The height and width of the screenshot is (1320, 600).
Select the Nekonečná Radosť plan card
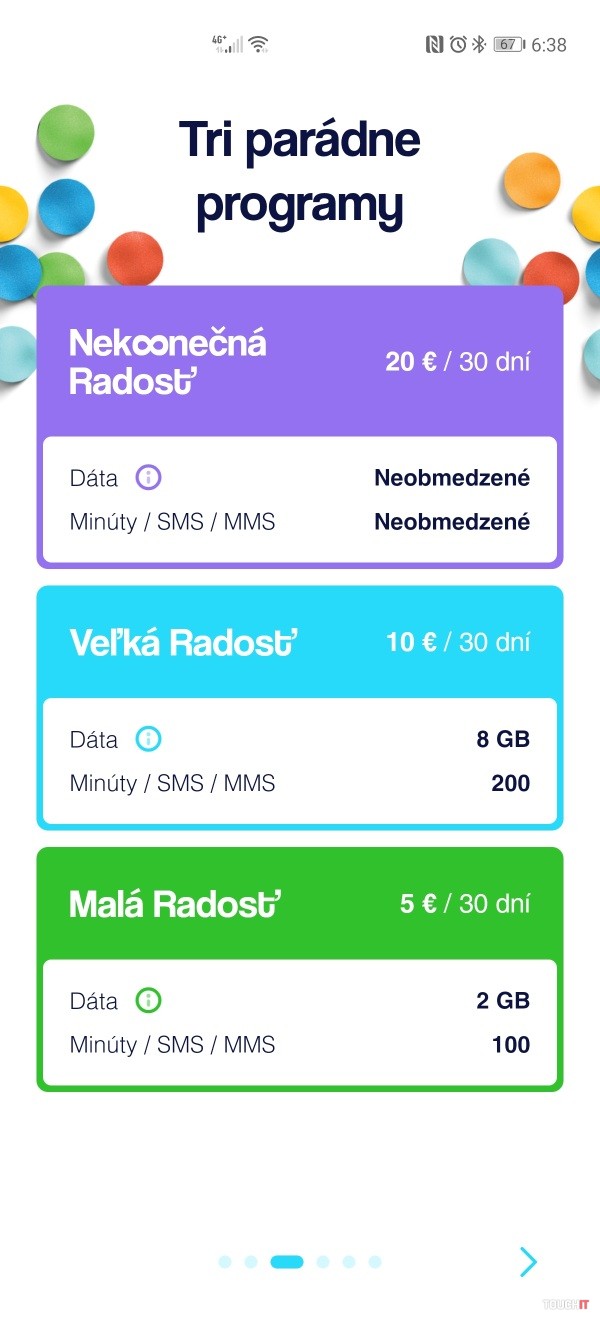tap(300, 362)
